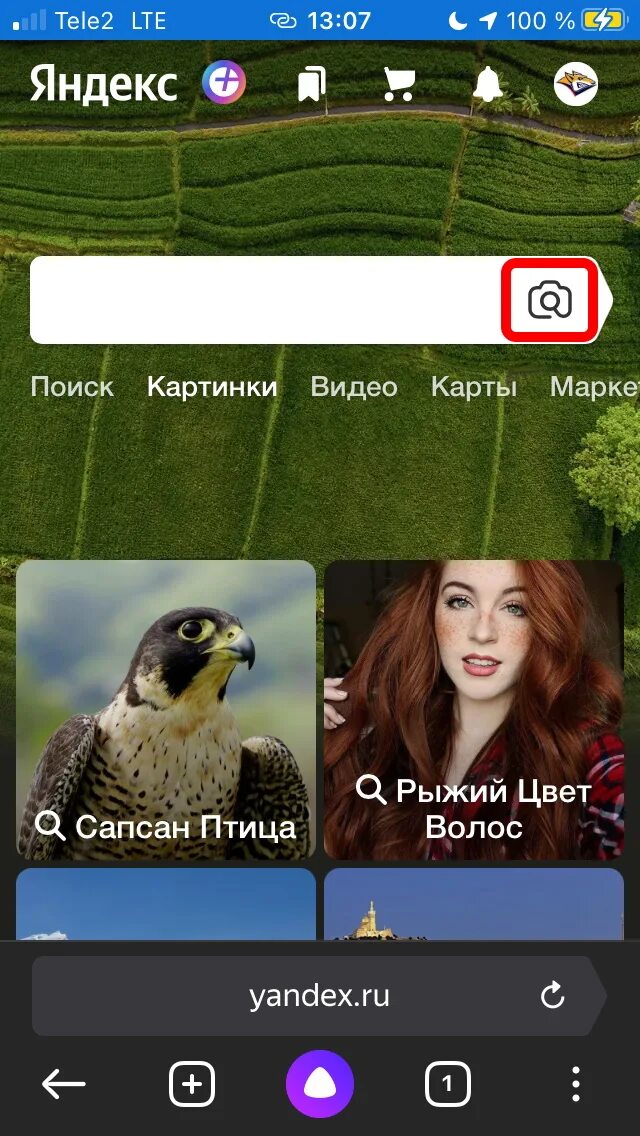Open saved bookmarks collection icon
640x1136 pixels.
tap(312, 85)
